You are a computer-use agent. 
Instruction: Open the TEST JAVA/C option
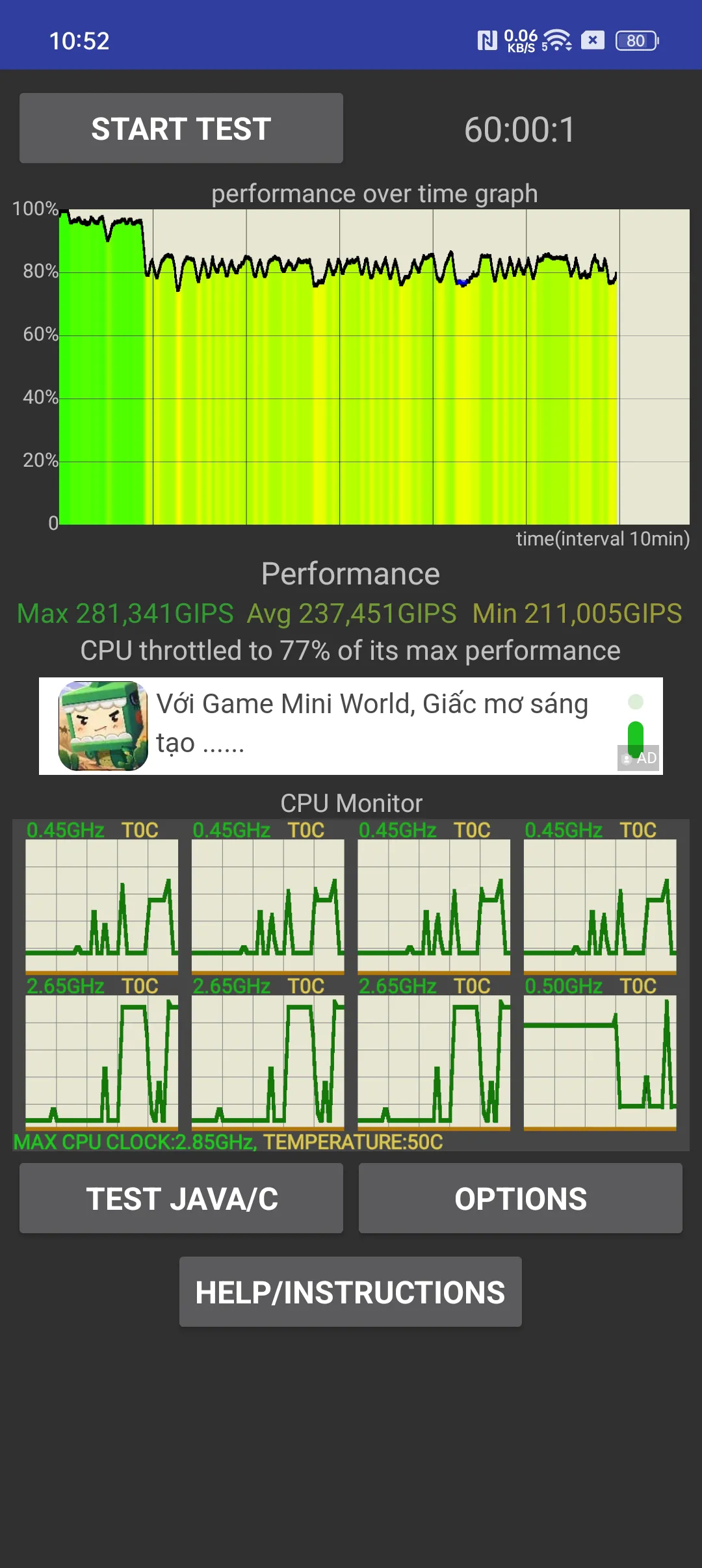(x=181, y=1198)
